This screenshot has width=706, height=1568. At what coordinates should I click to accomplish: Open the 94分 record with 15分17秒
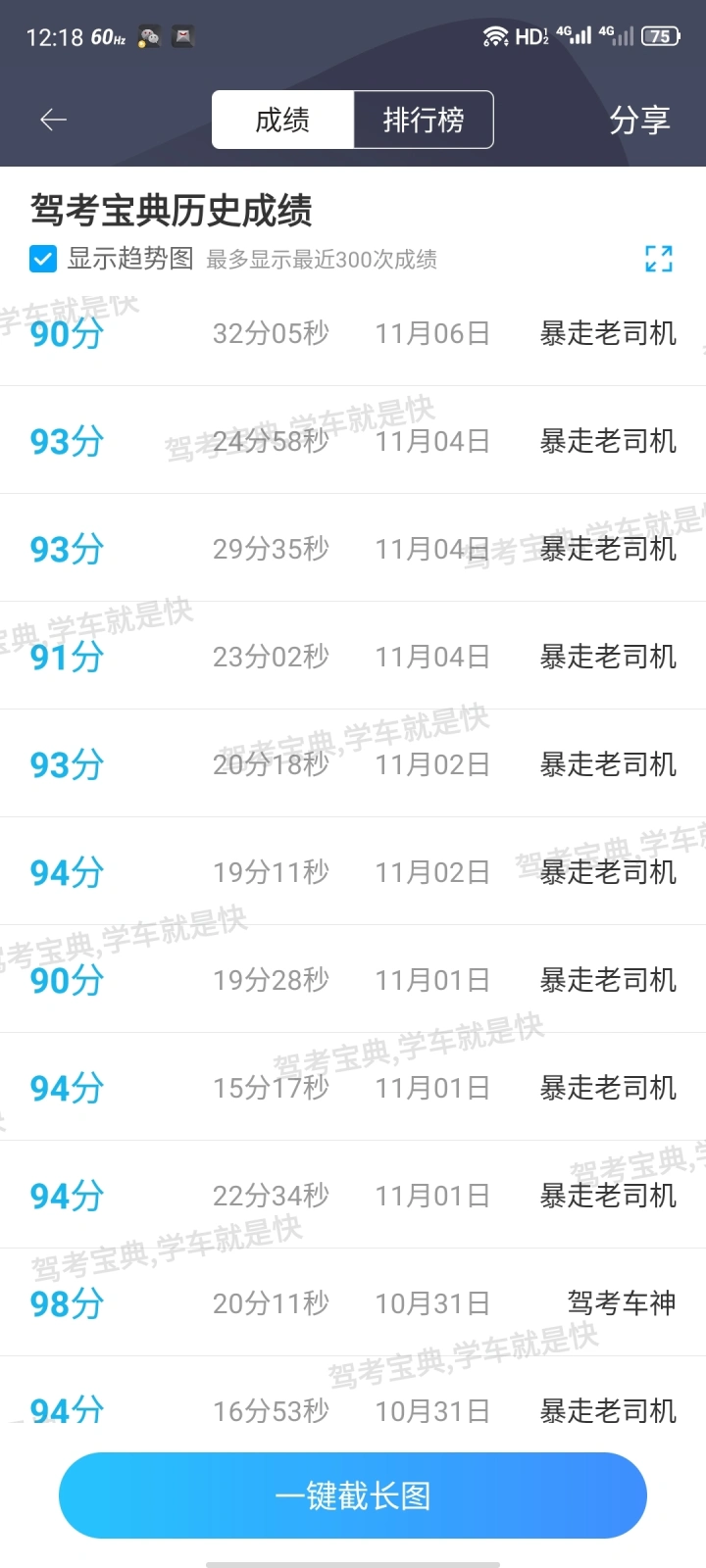pyautogui.click(x=353, y=1087)
